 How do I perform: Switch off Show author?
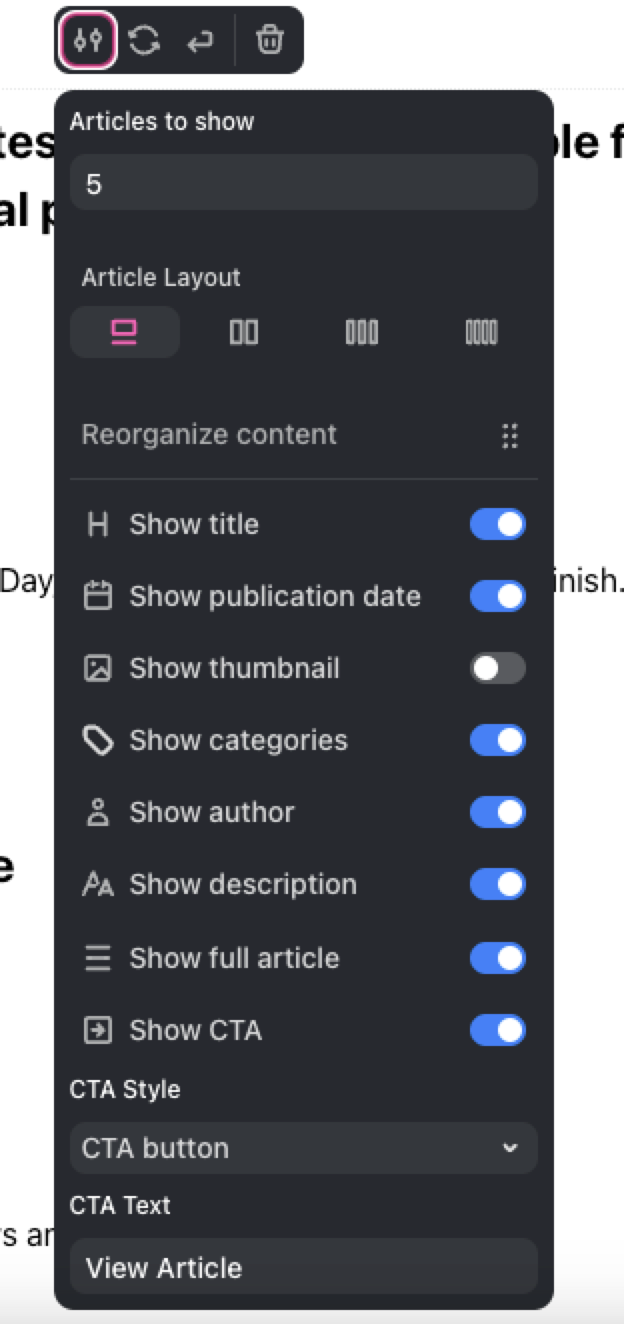[497, 812]
